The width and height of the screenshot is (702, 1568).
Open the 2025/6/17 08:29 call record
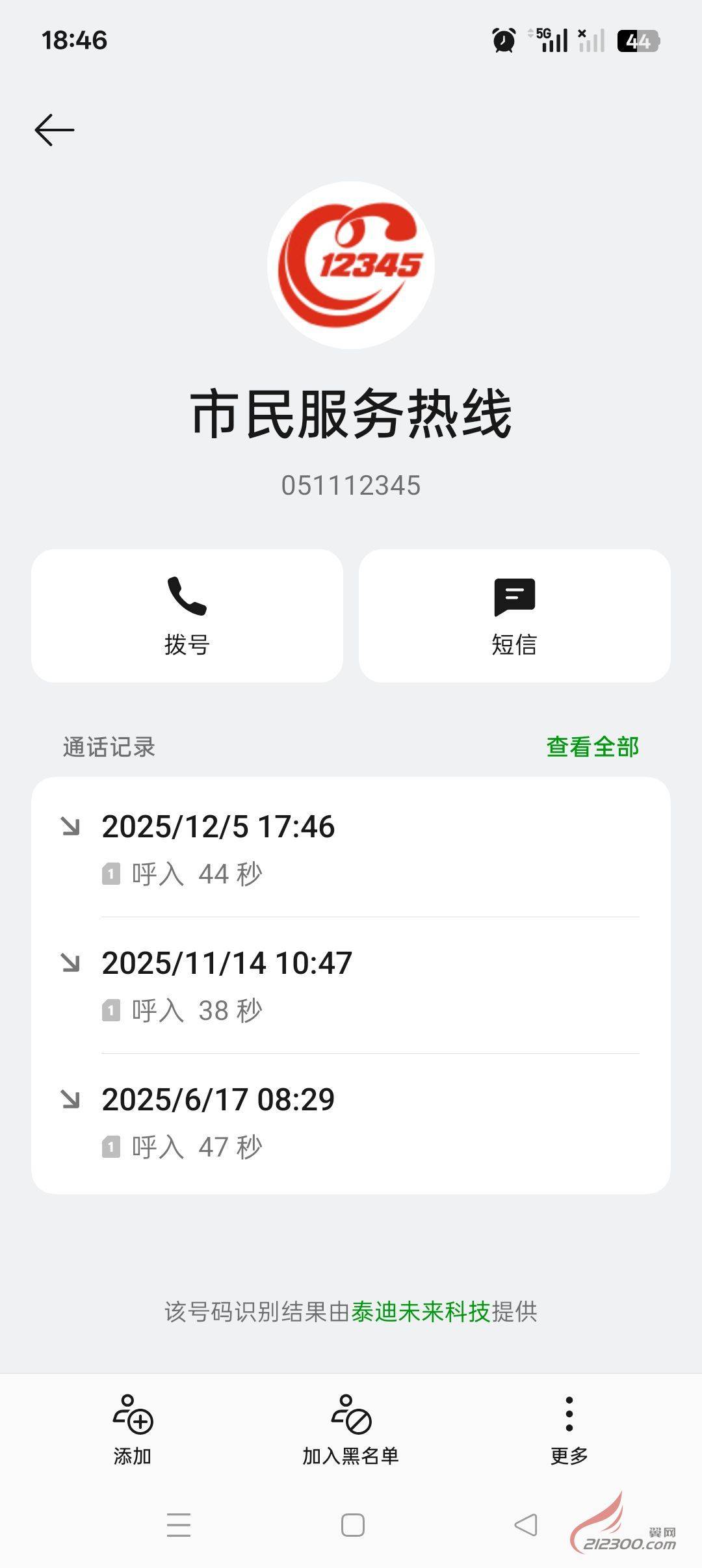(351, 1121)
